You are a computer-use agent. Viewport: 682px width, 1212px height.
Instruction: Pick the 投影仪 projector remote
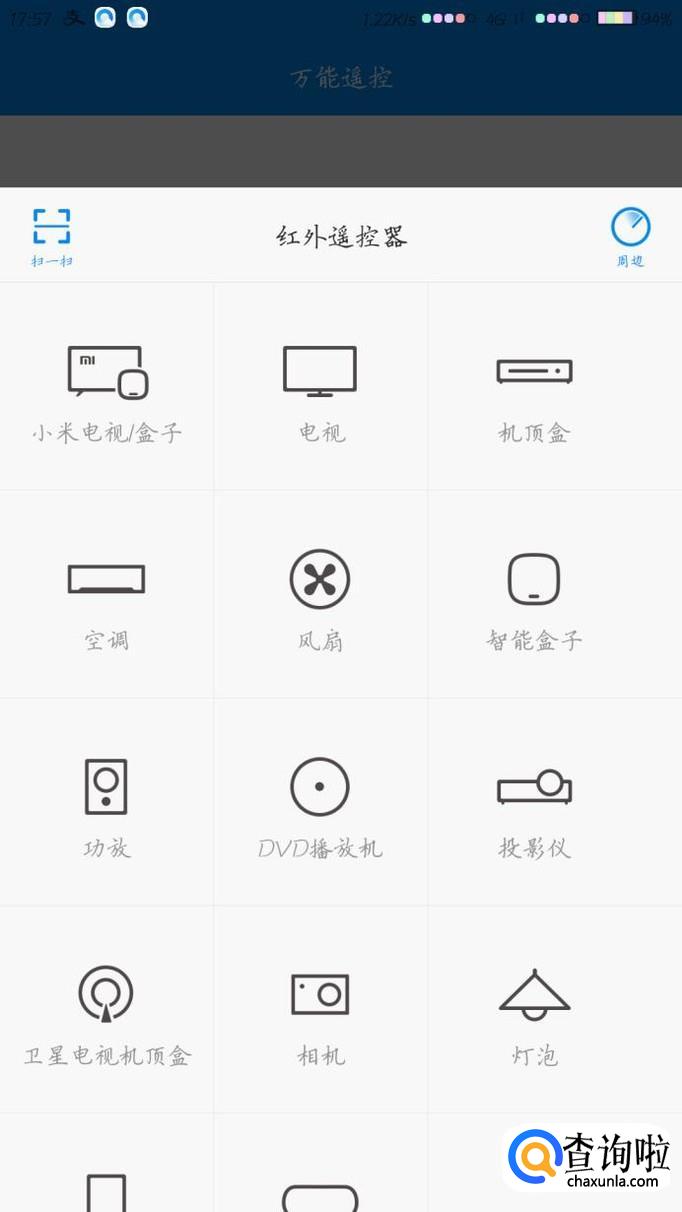[x=534, y=803]
